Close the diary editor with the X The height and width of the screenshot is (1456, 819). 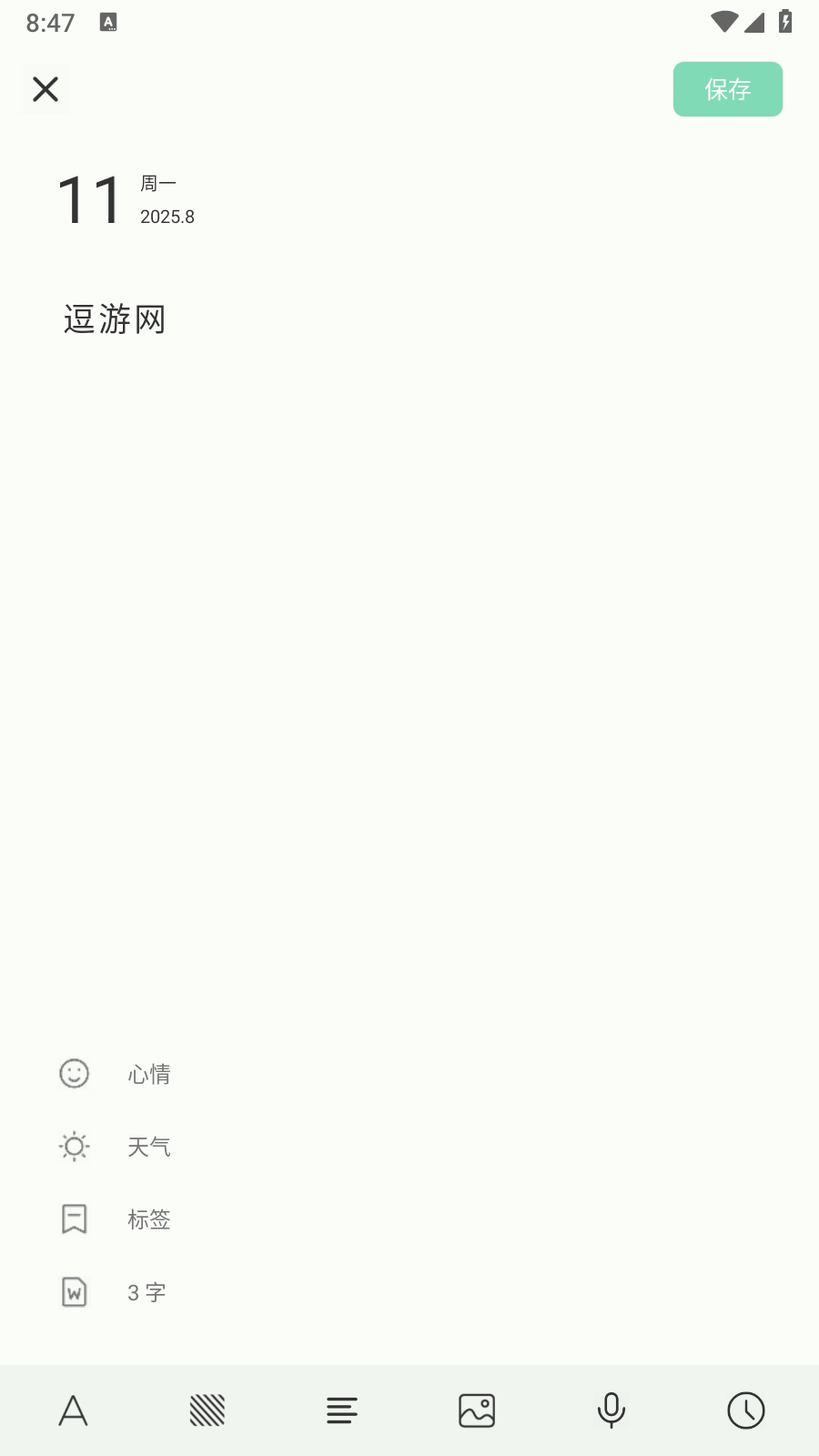[x=45, y=89]
